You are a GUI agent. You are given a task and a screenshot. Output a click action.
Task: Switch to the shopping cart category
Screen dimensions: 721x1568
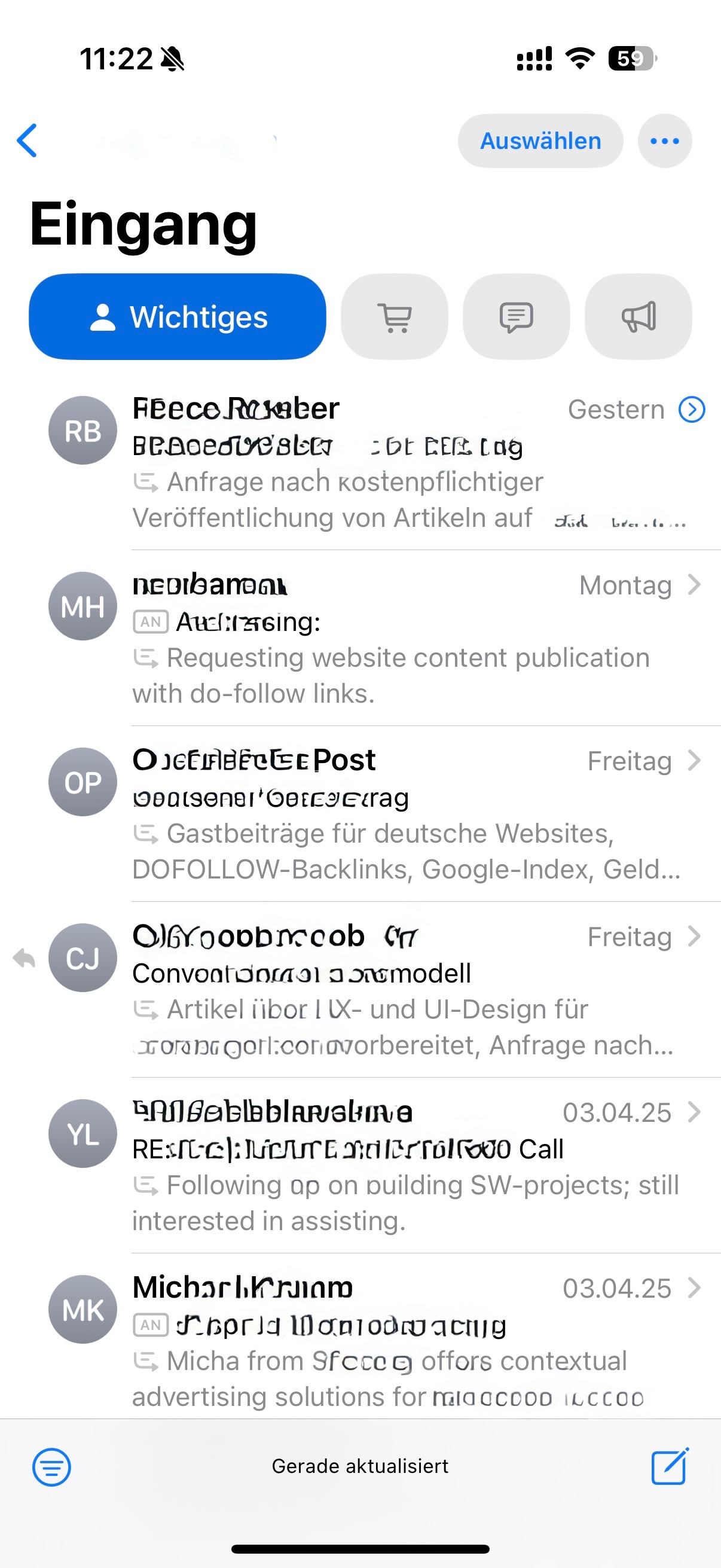394,316
